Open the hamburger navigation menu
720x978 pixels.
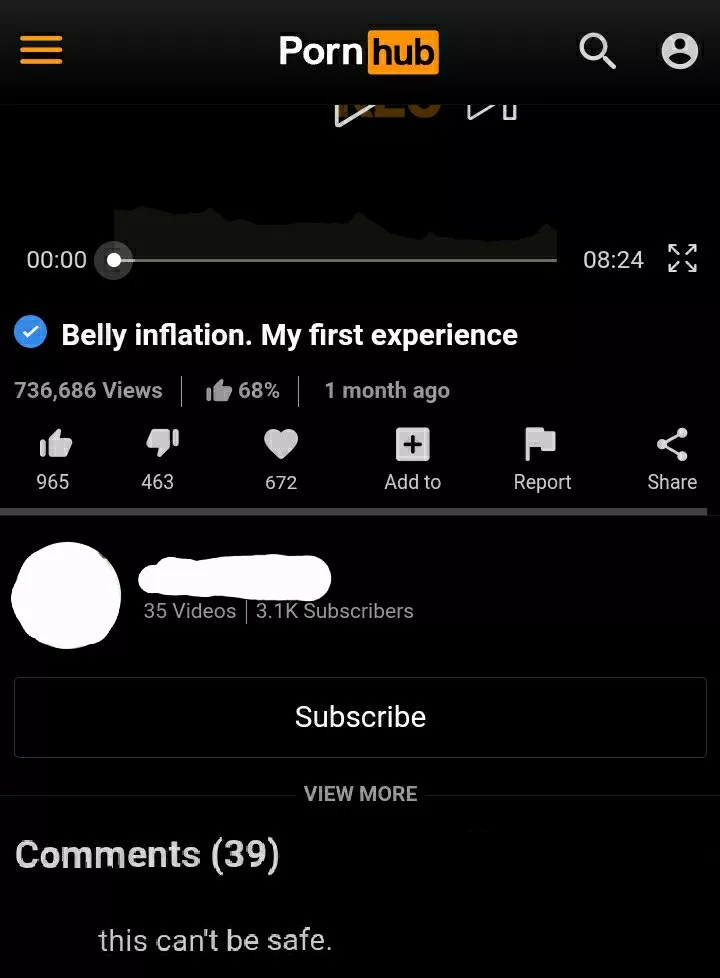tap(41, 51)
